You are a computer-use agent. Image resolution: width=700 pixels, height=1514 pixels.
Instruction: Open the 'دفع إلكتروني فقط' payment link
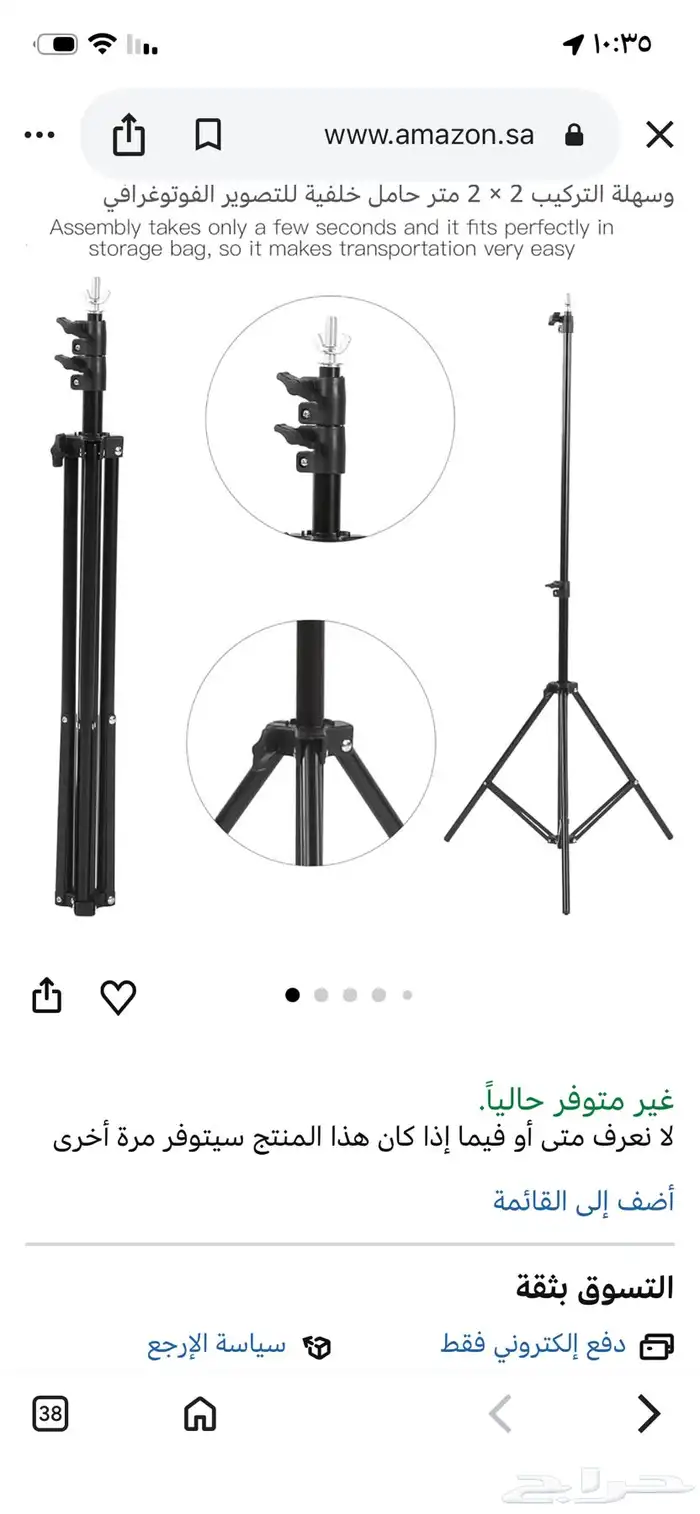click(533, 1345)
